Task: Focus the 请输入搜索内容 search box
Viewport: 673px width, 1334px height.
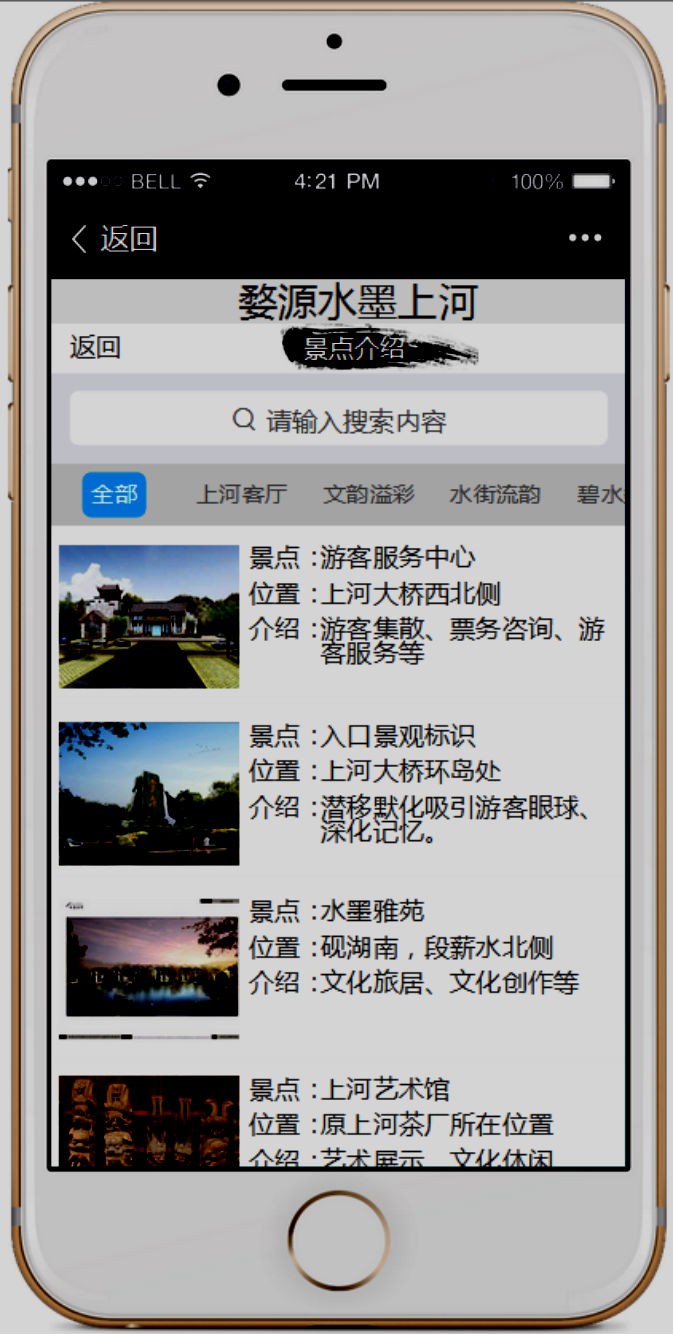Action: coord(338,418)
